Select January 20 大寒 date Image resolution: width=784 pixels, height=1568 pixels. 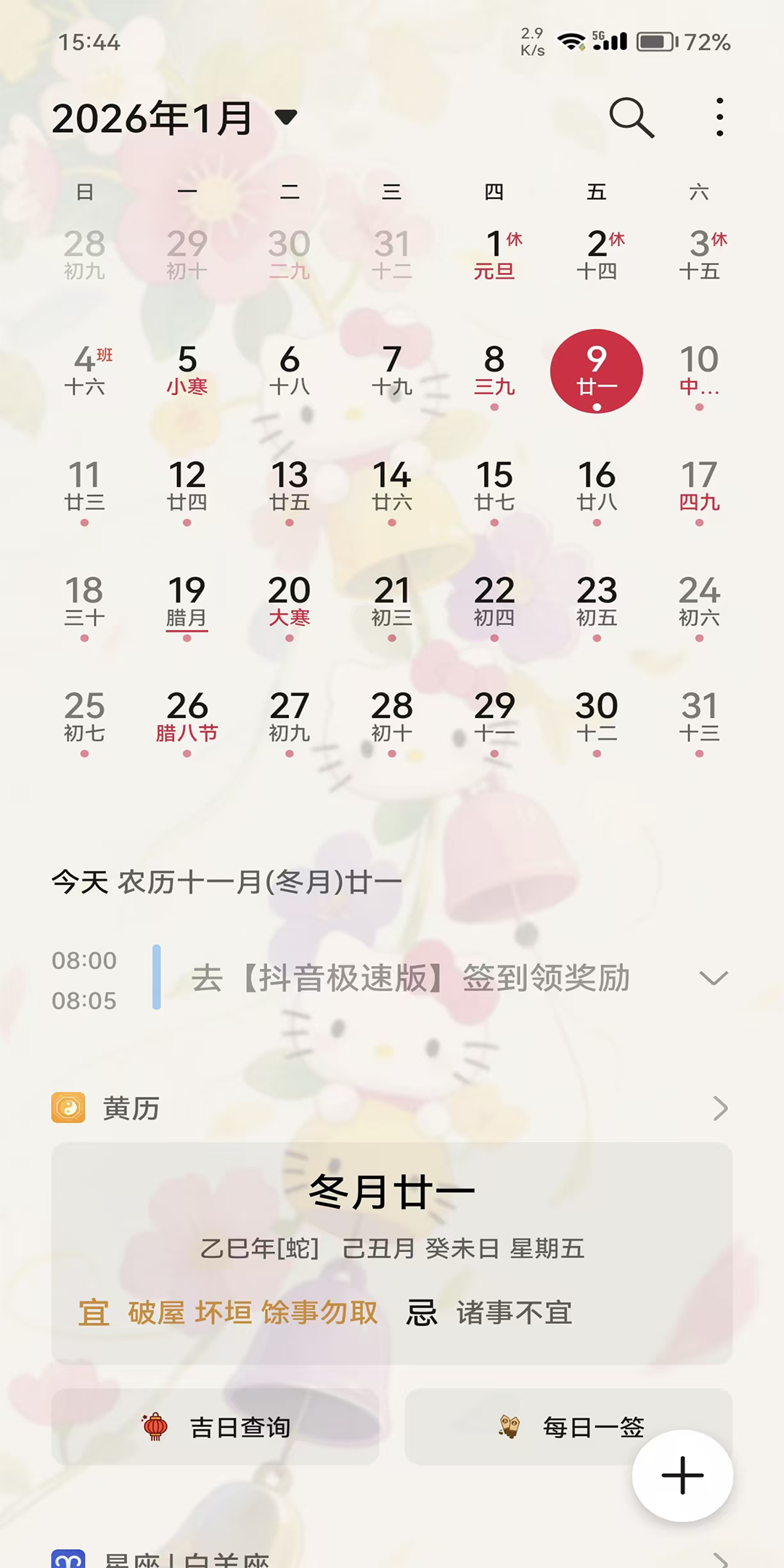290,602
